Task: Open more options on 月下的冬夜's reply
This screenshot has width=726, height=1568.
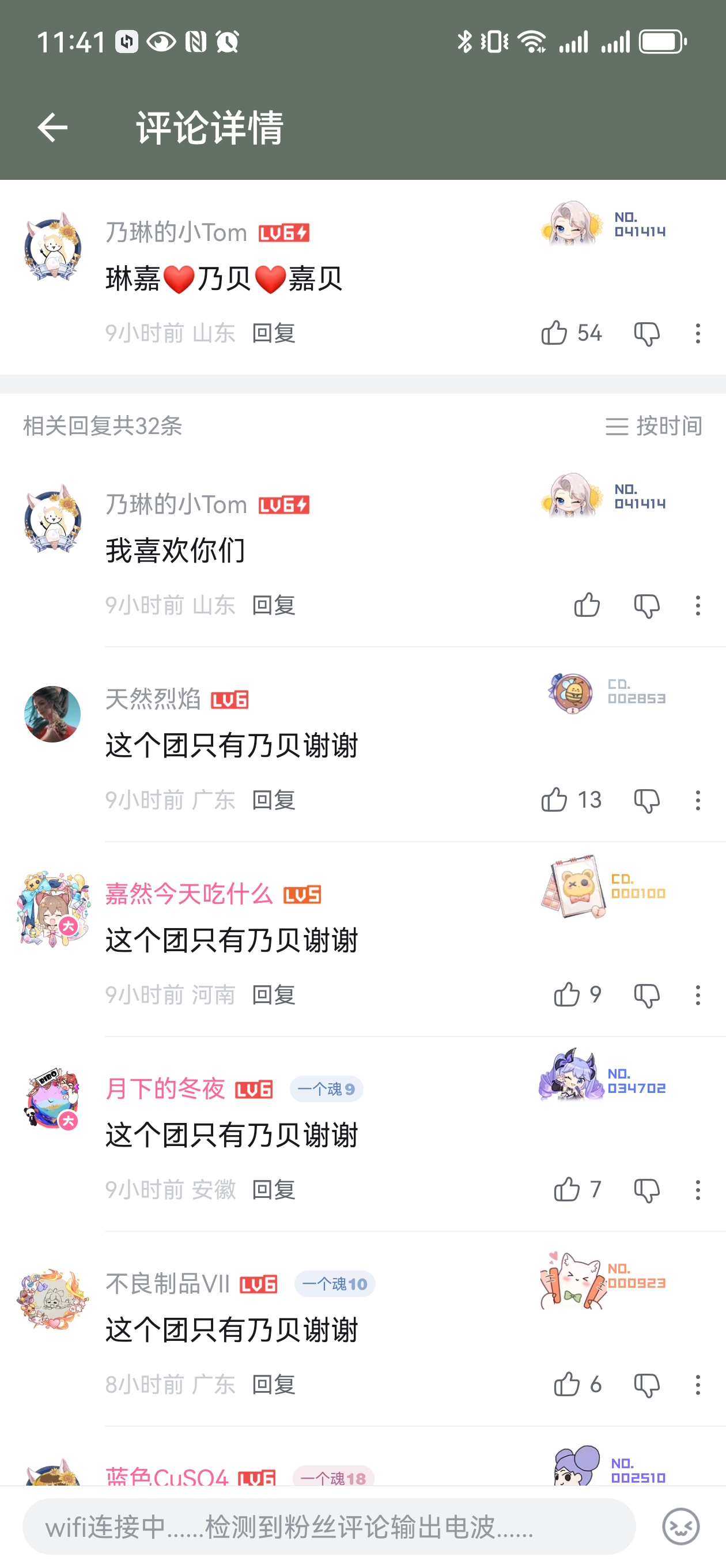Action: 697,1189
